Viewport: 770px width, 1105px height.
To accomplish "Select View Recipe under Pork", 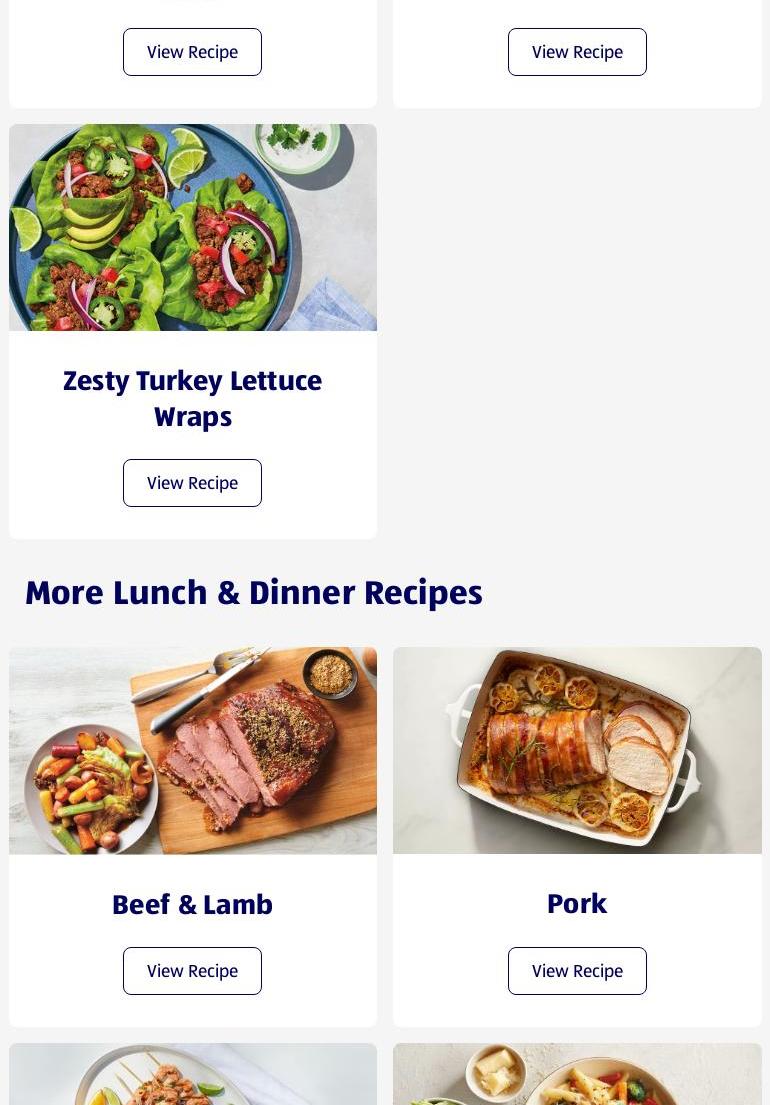I will coord(577,971).
